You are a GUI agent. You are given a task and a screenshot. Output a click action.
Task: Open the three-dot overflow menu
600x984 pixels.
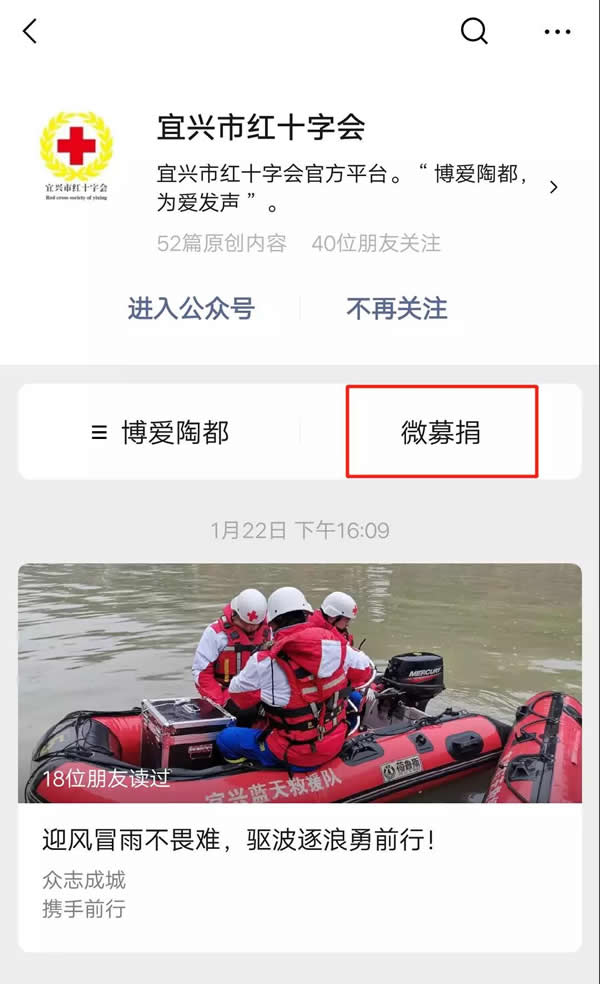(557, 32)
